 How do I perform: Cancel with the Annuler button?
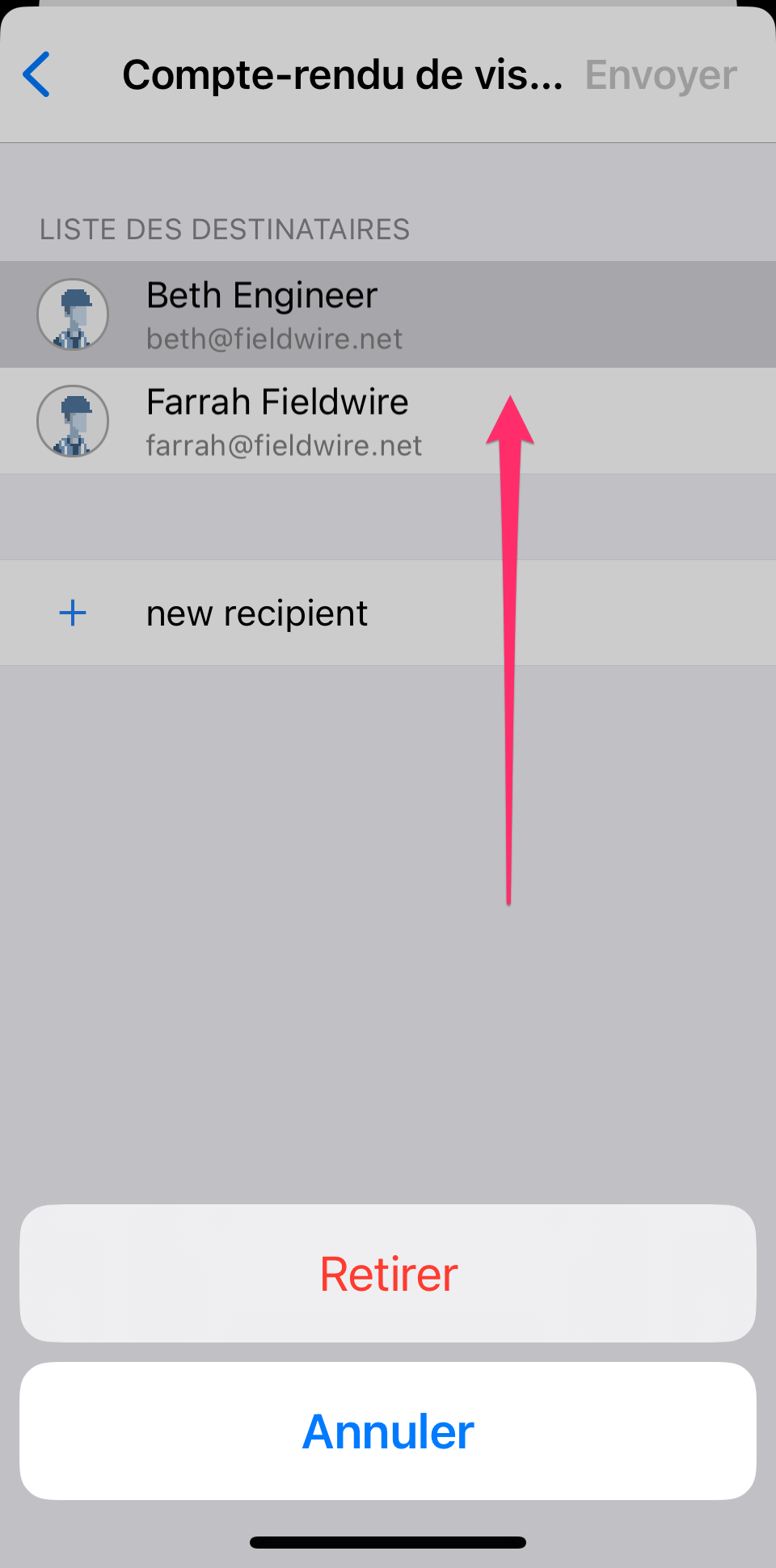[388, 1431]
